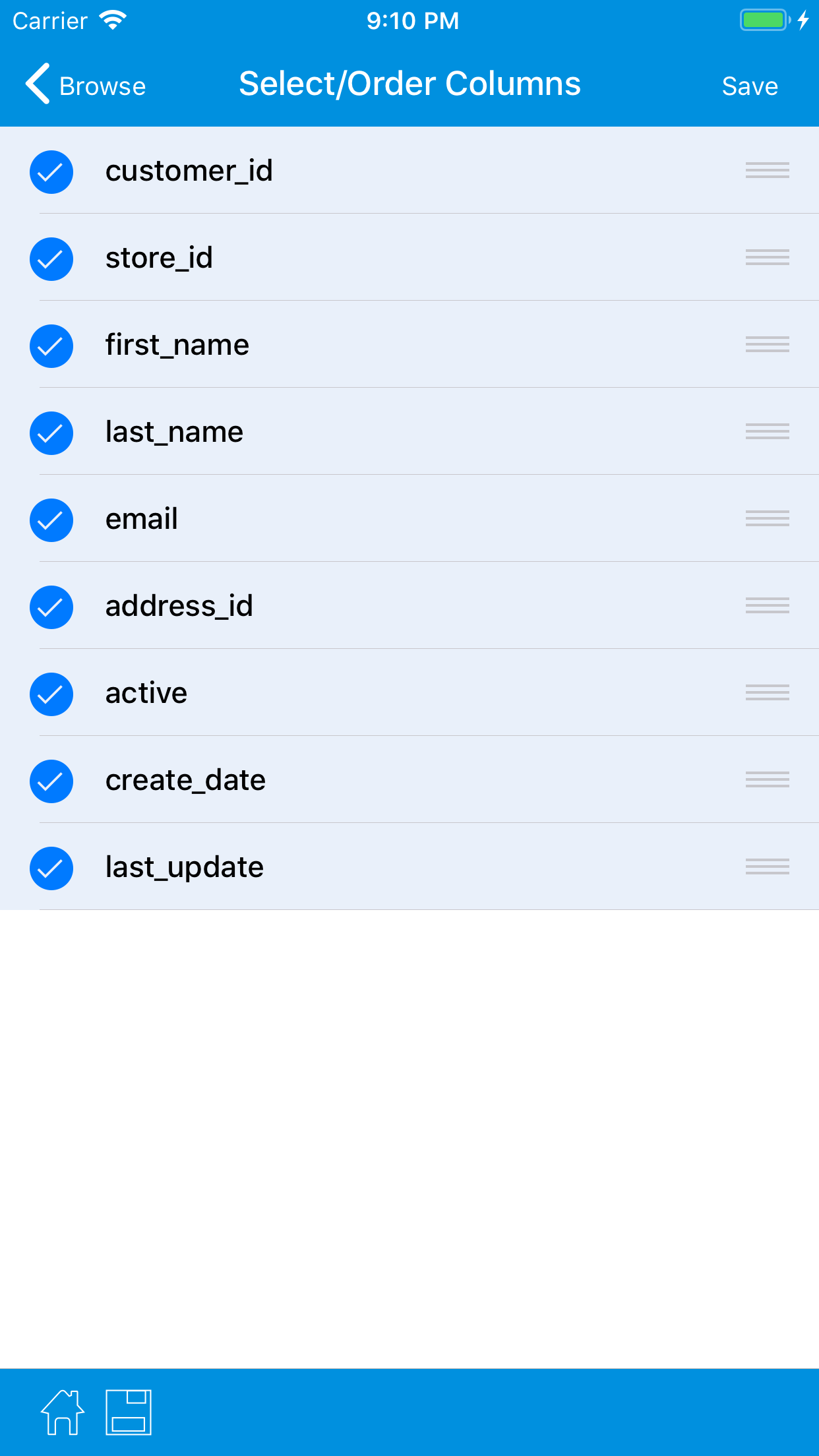Tap Save in the navigation bar
Viewport: 819px width, 1456px height.
point(750,84)
